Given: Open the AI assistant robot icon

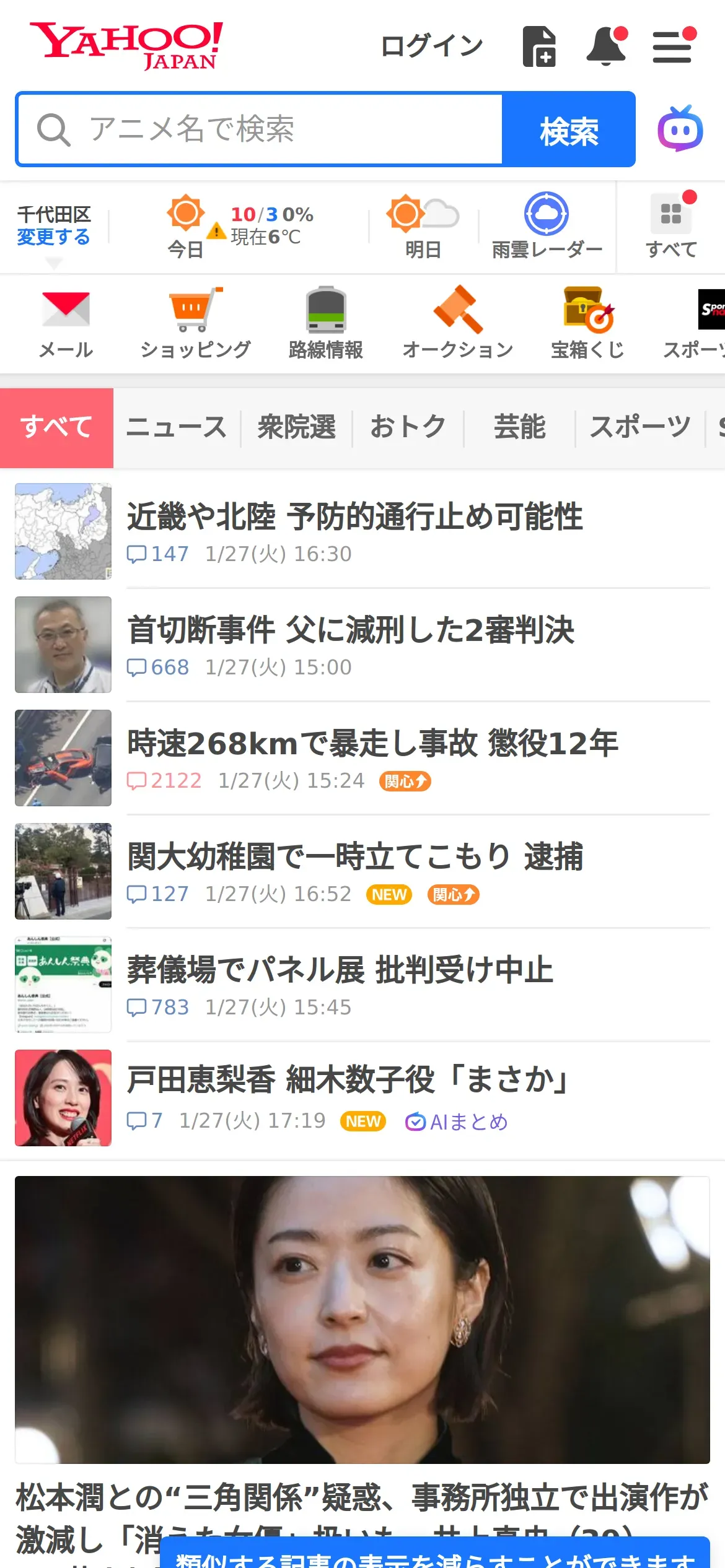Looking at the screenshot, I should click(x=680, y=129).
